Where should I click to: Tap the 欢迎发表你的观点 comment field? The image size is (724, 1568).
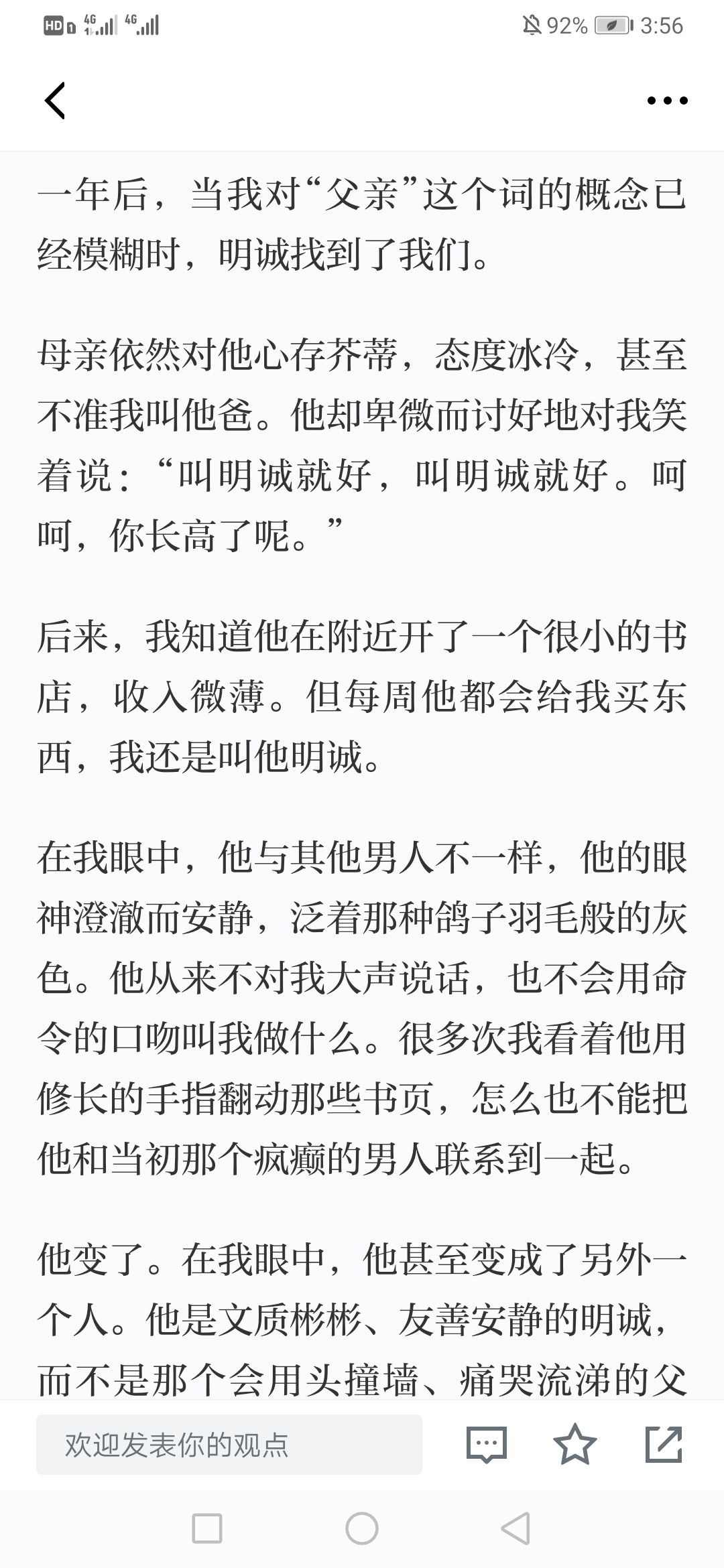tap(229, 1445)
